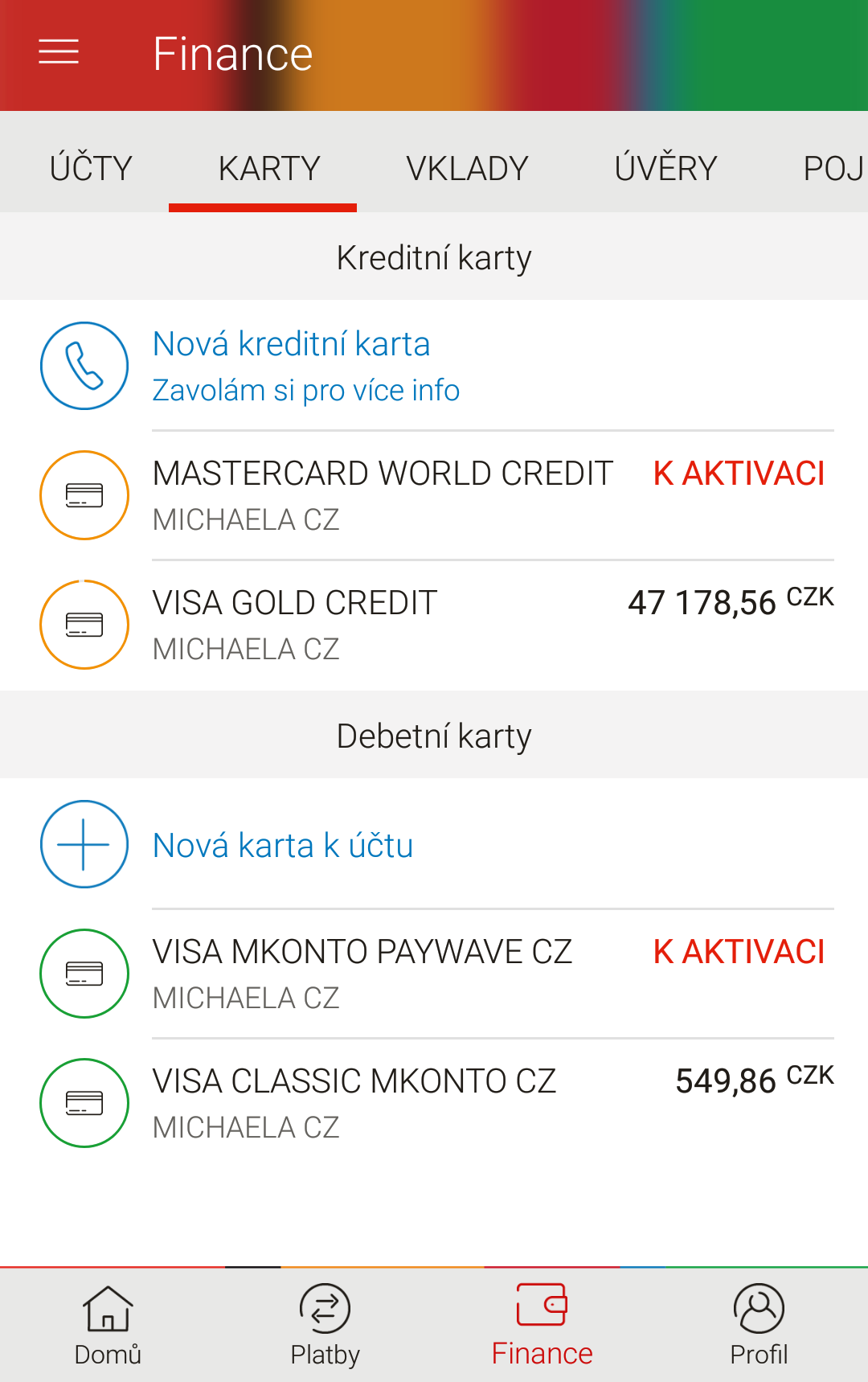Click the VISA GOLD CREDIT card icon
This screenshot has height=1382, width=868.
point(84,624)
